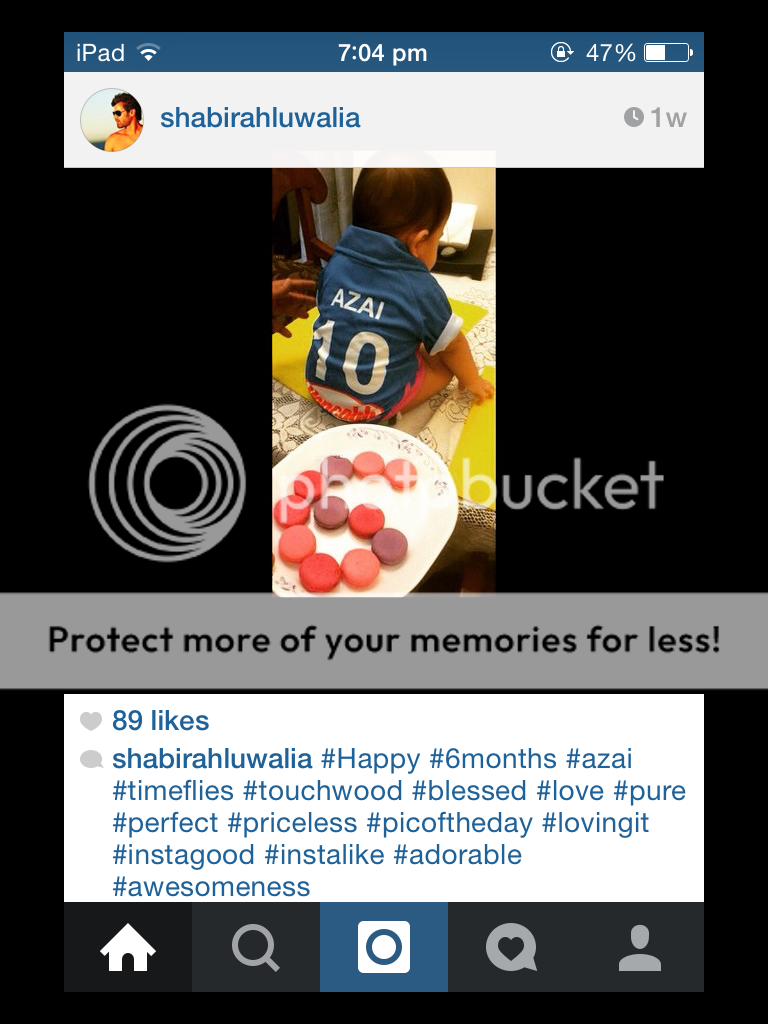The image size is (768, 1024).
Task: Open the shabirahluwalia username in the post header
Action: pos(260,118)
